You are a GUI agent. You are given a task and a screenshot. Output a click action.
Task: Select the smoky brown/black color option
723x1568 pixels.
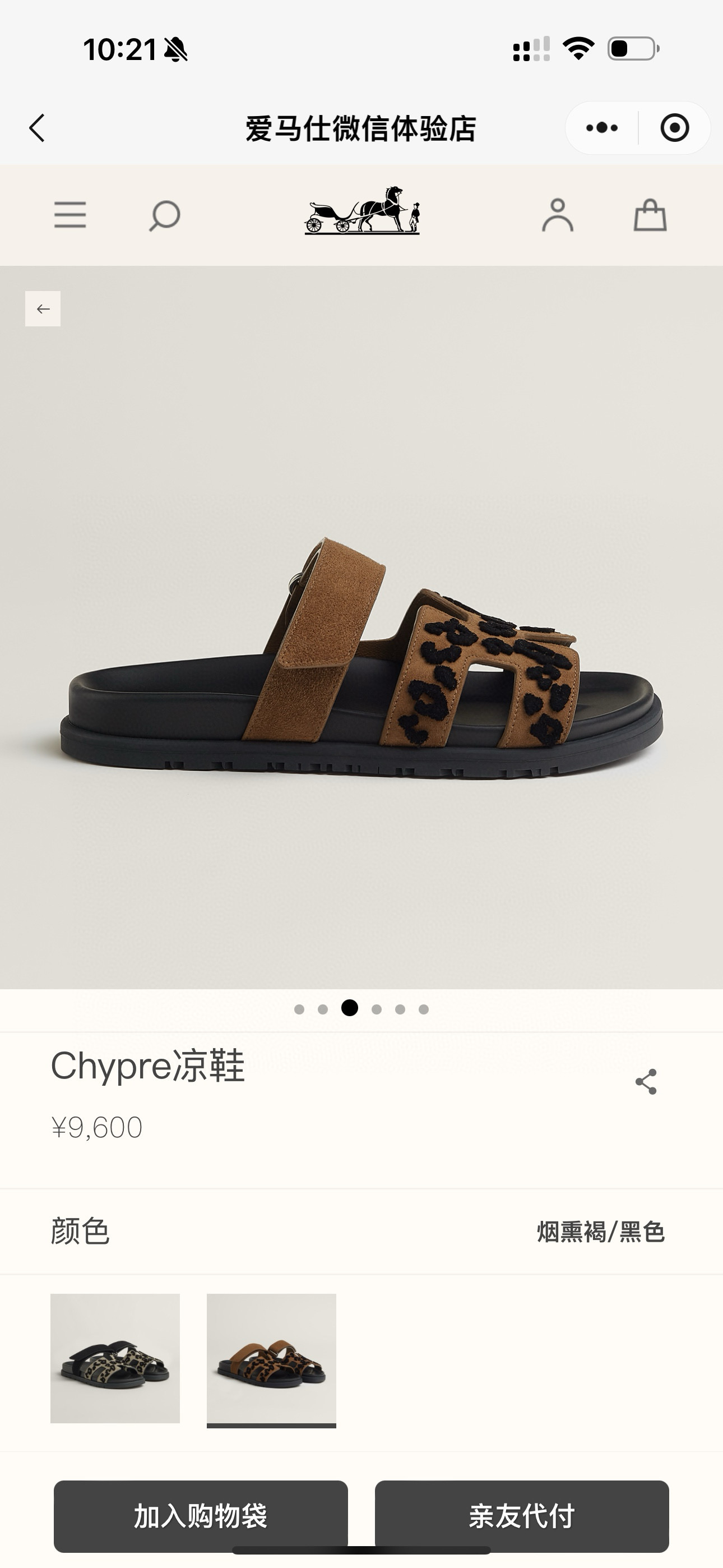point(271,1358)
